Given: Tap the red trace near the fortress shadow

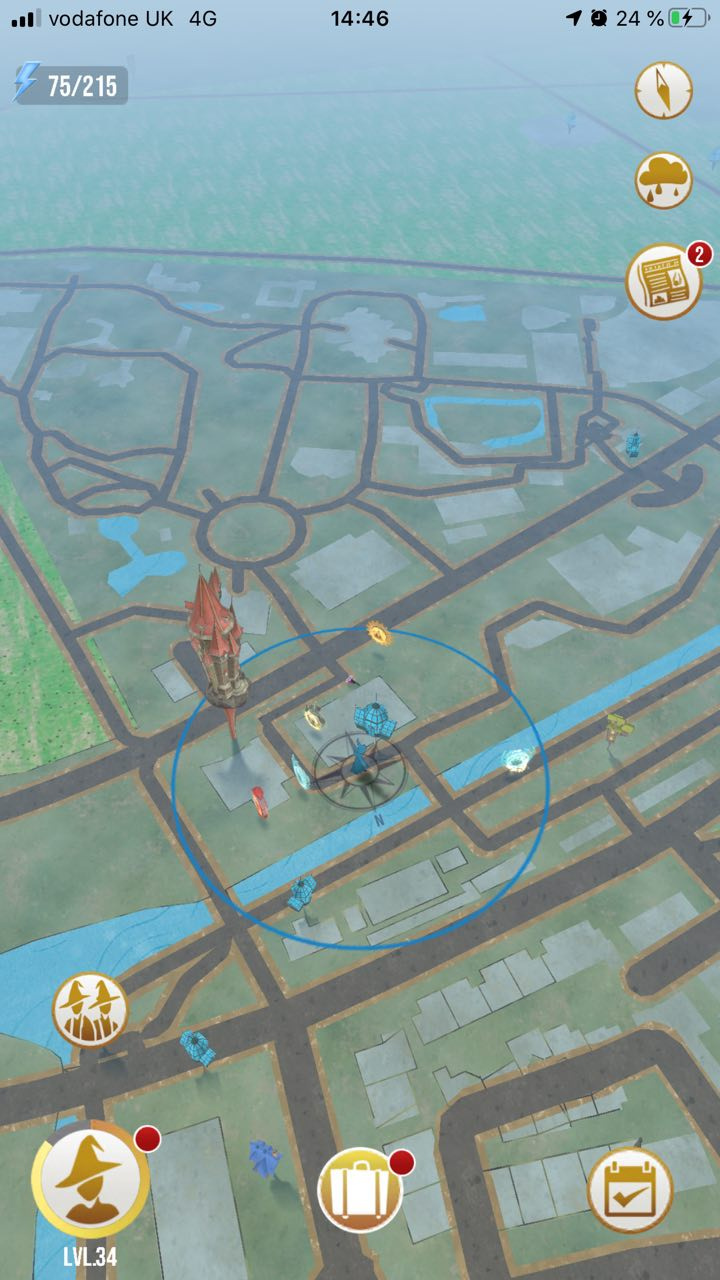Looking at the screenshot, I should point(259,802).
